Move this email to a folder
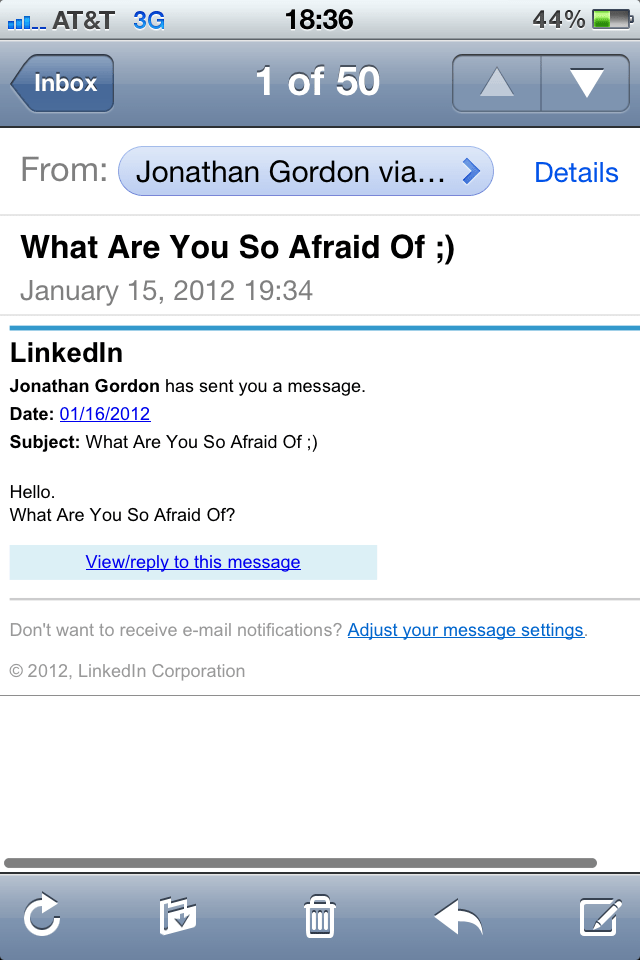The width and height of the screenshot is (640, 960). (x=178, y=914)
